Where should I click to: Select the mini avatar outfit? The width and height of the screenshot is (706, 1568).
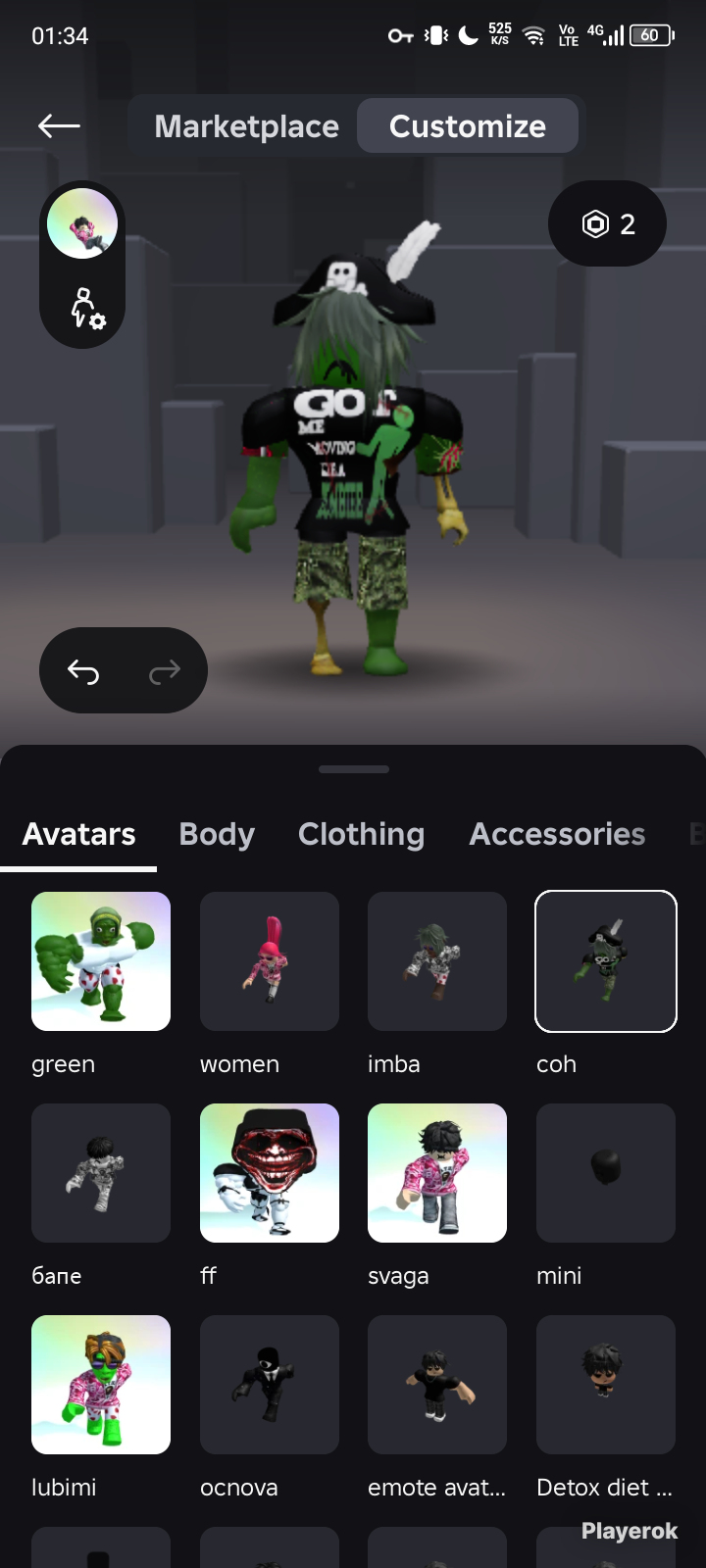pos(606,1173)
